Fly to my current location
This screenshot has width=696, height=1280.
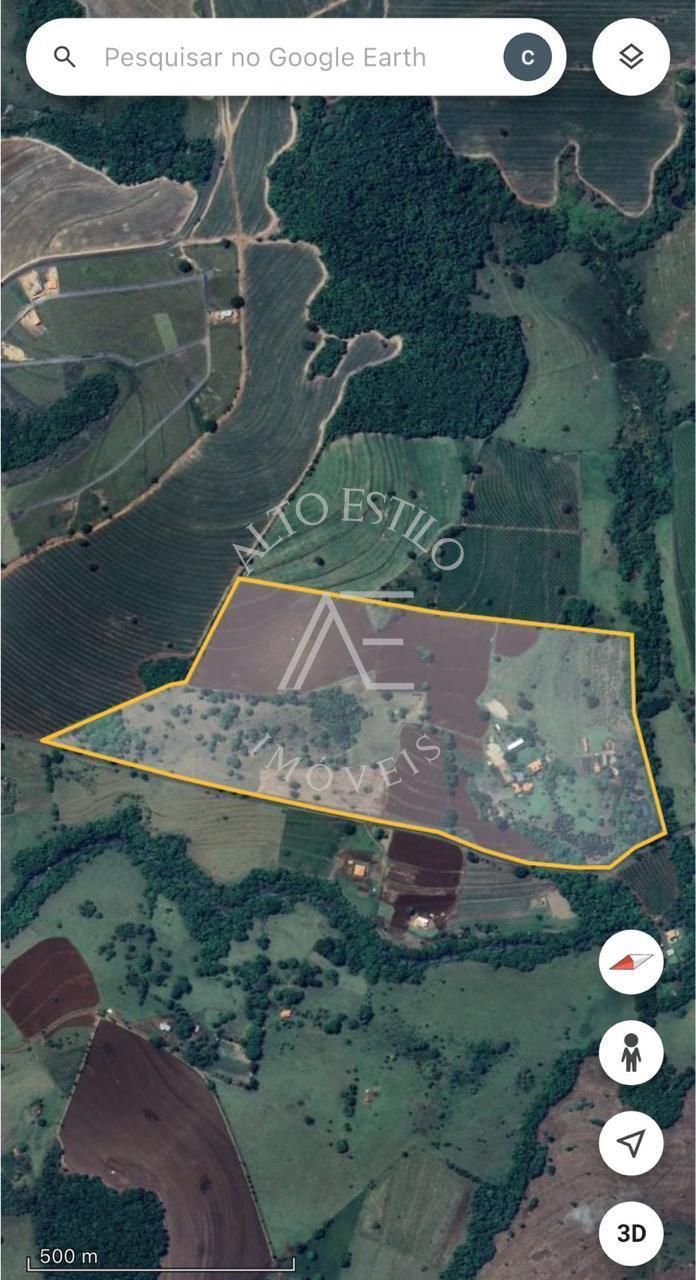pos(631,1142)
